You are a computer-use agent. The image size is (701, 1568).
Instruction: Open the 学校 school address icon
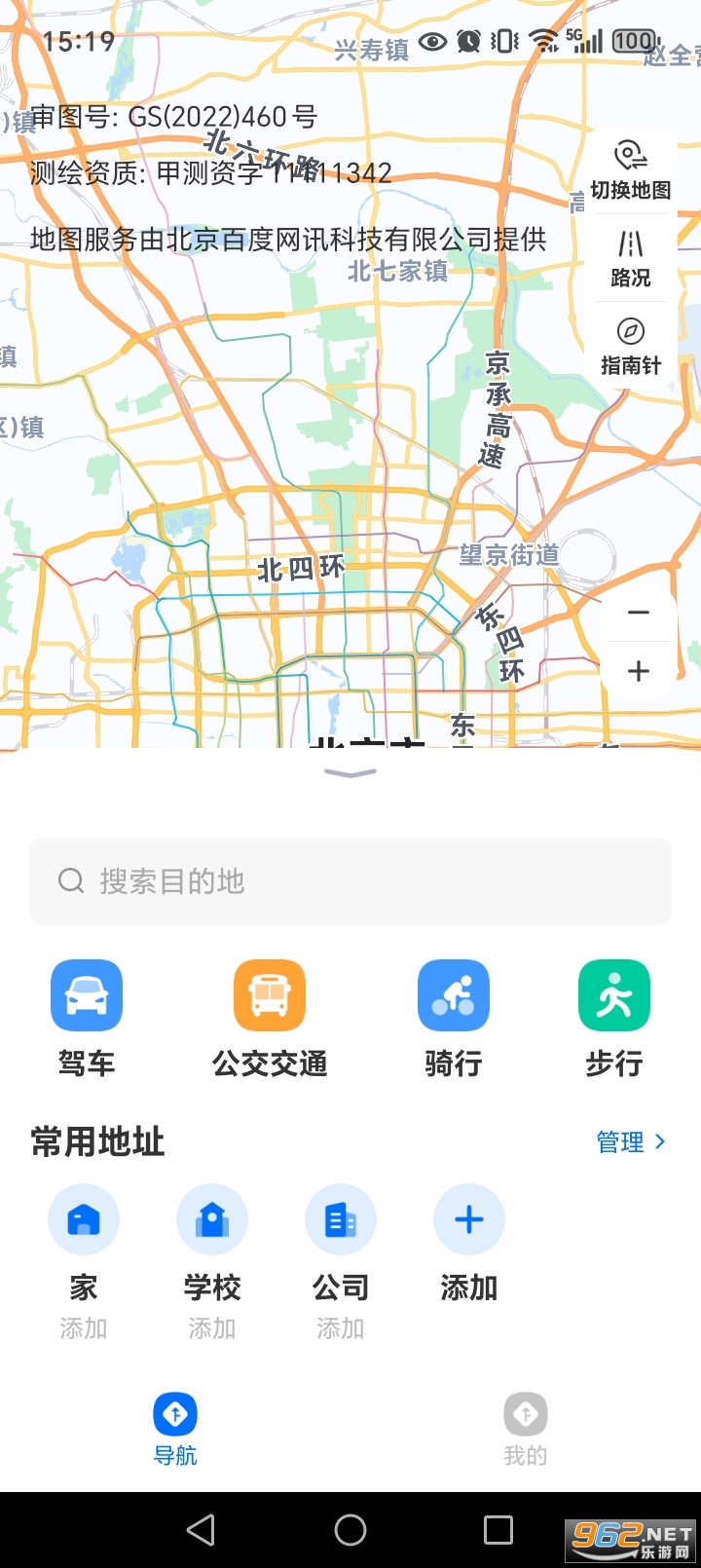click(x=212, y=1218)
